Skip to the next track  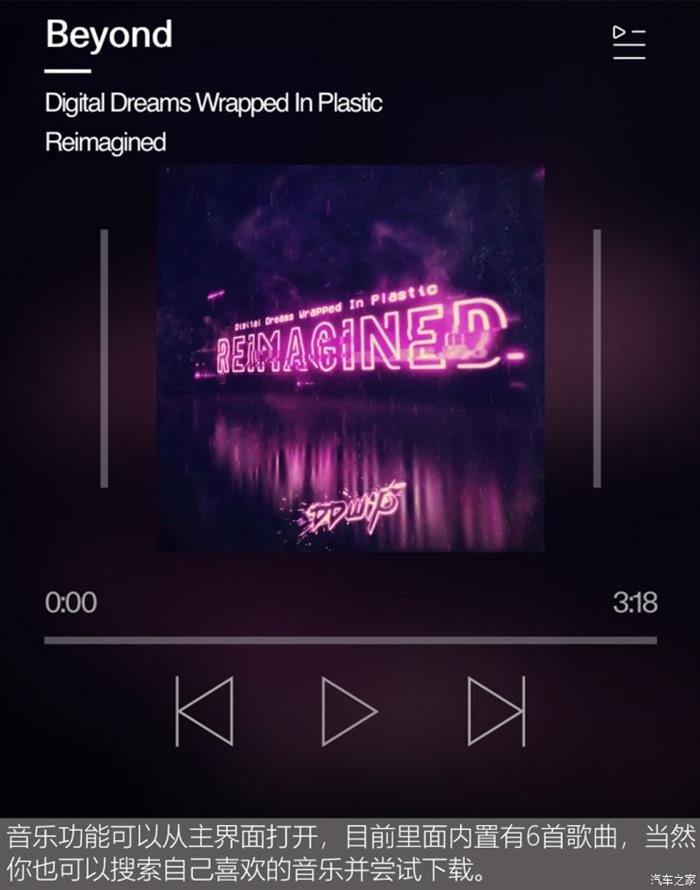pyautogui.click(x=496, y=711)
